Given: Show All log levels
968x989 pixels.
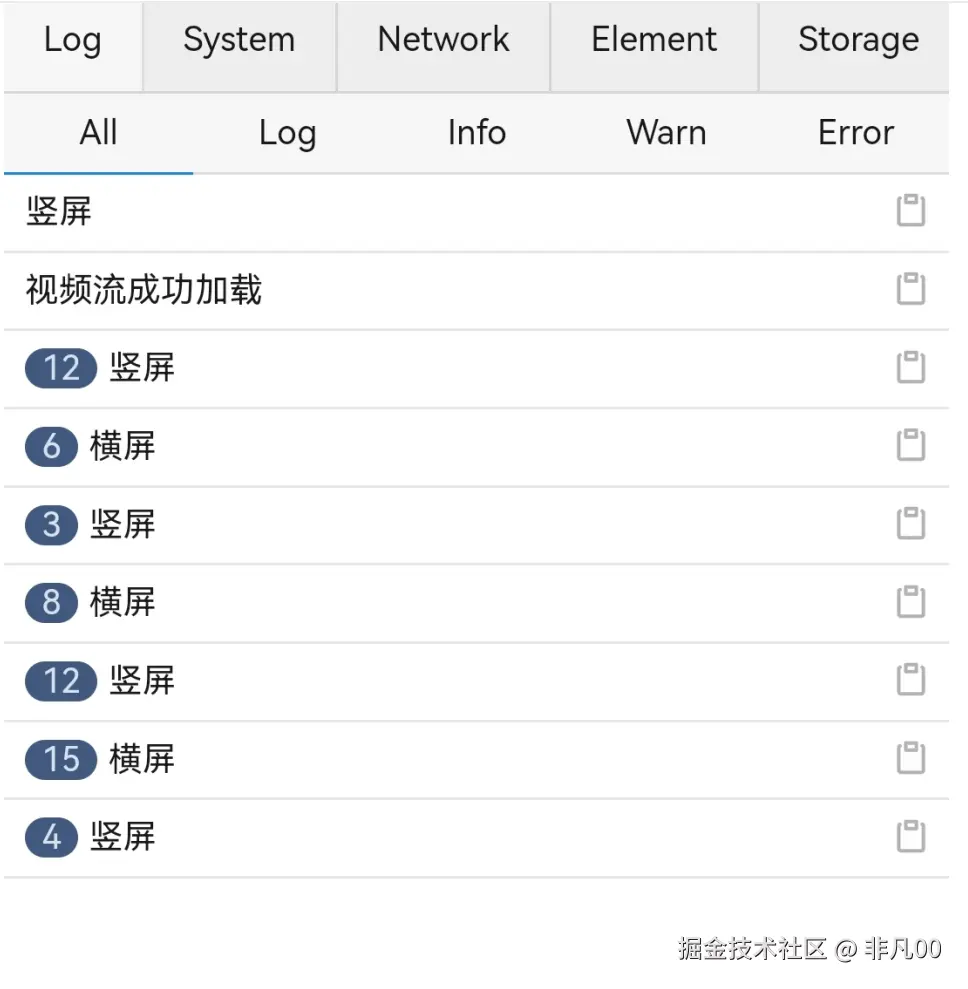Looking at the screenshot, I should pyautogui.click(x=98, y=133).
